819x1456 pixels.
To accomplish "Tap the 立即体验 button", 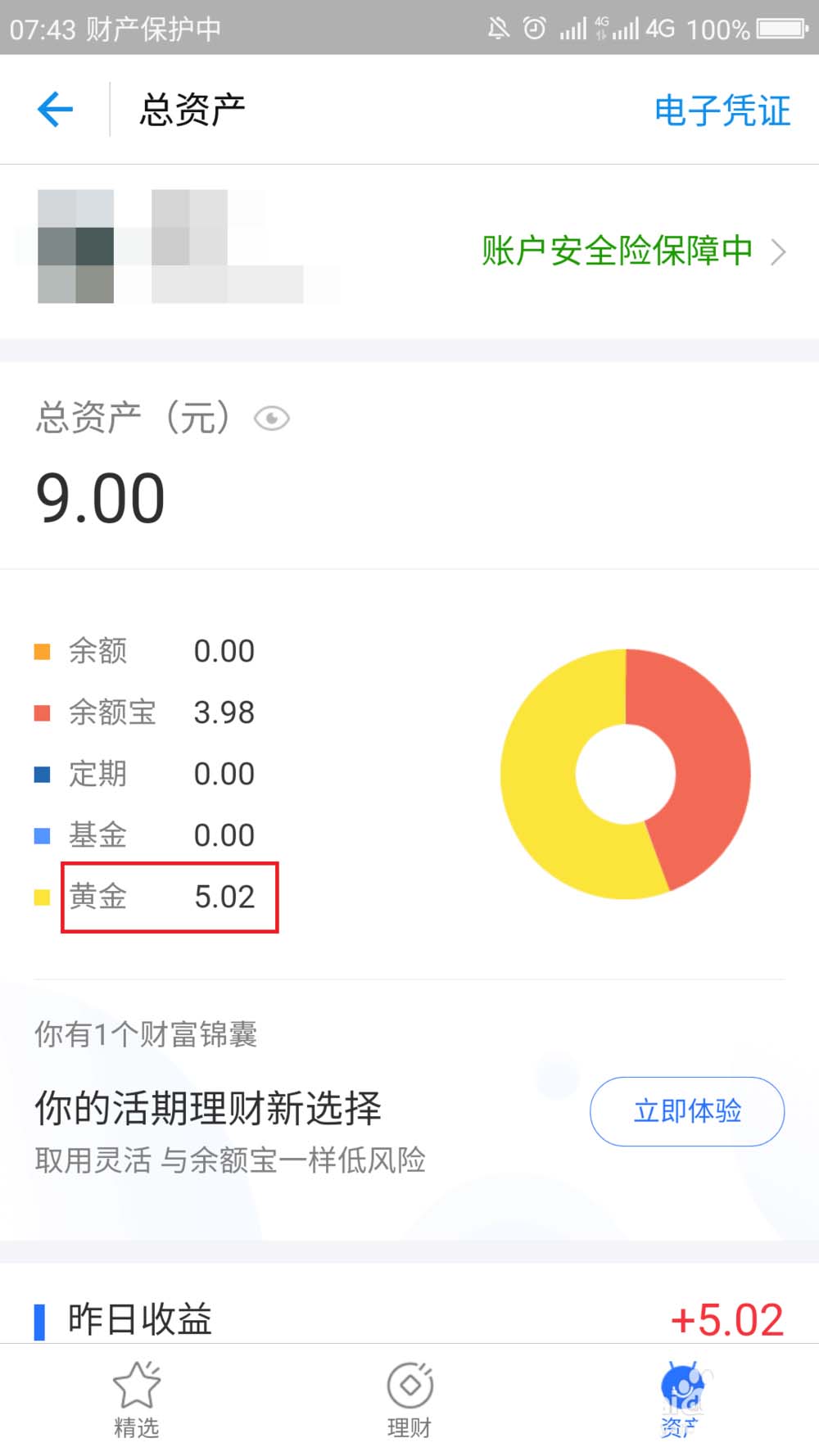I will coord(686,1111).
